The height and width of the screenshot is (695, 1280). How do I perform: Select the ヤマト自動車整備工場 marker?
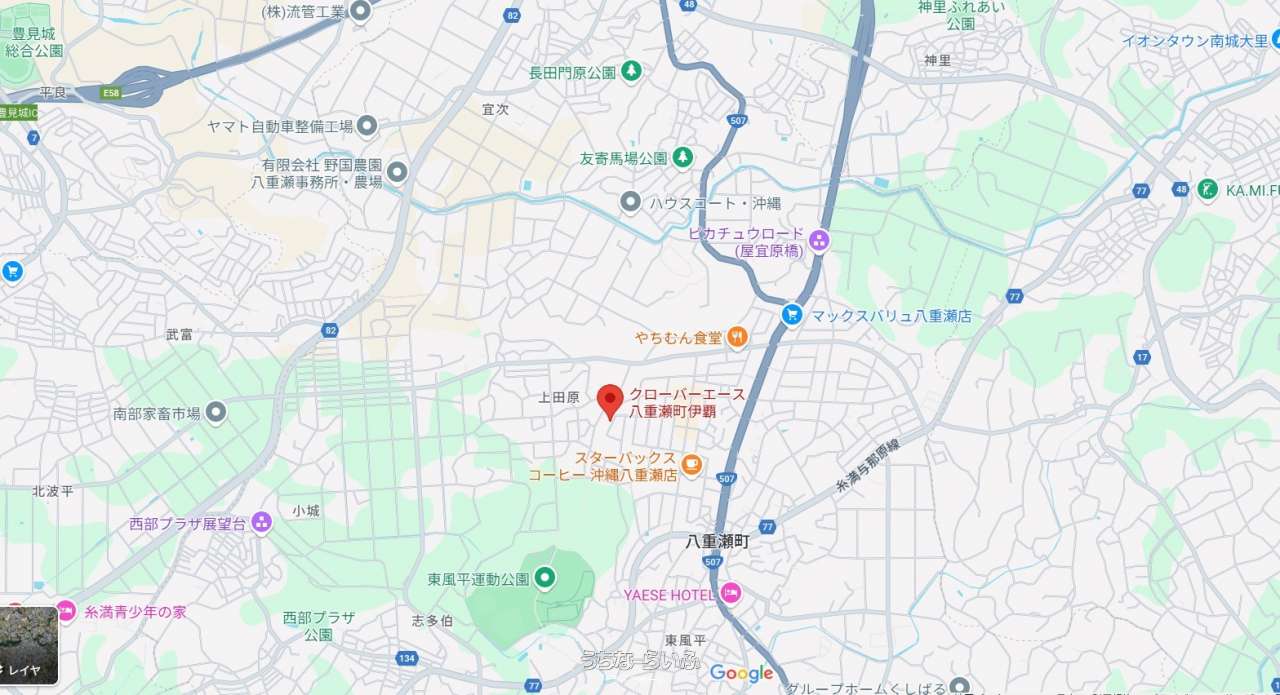point(367,126)
